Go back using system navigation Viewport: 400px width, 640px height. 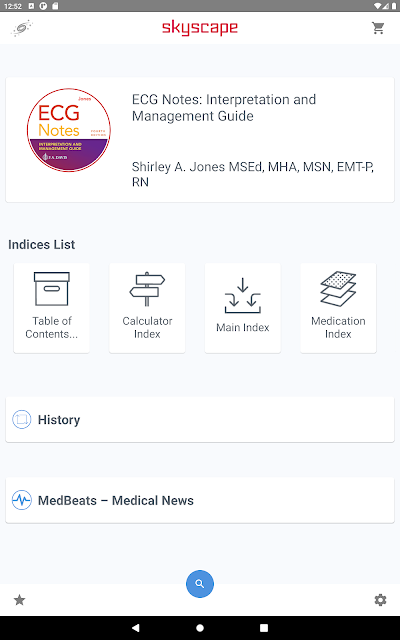pyautogui.click(x=136, y=628)
